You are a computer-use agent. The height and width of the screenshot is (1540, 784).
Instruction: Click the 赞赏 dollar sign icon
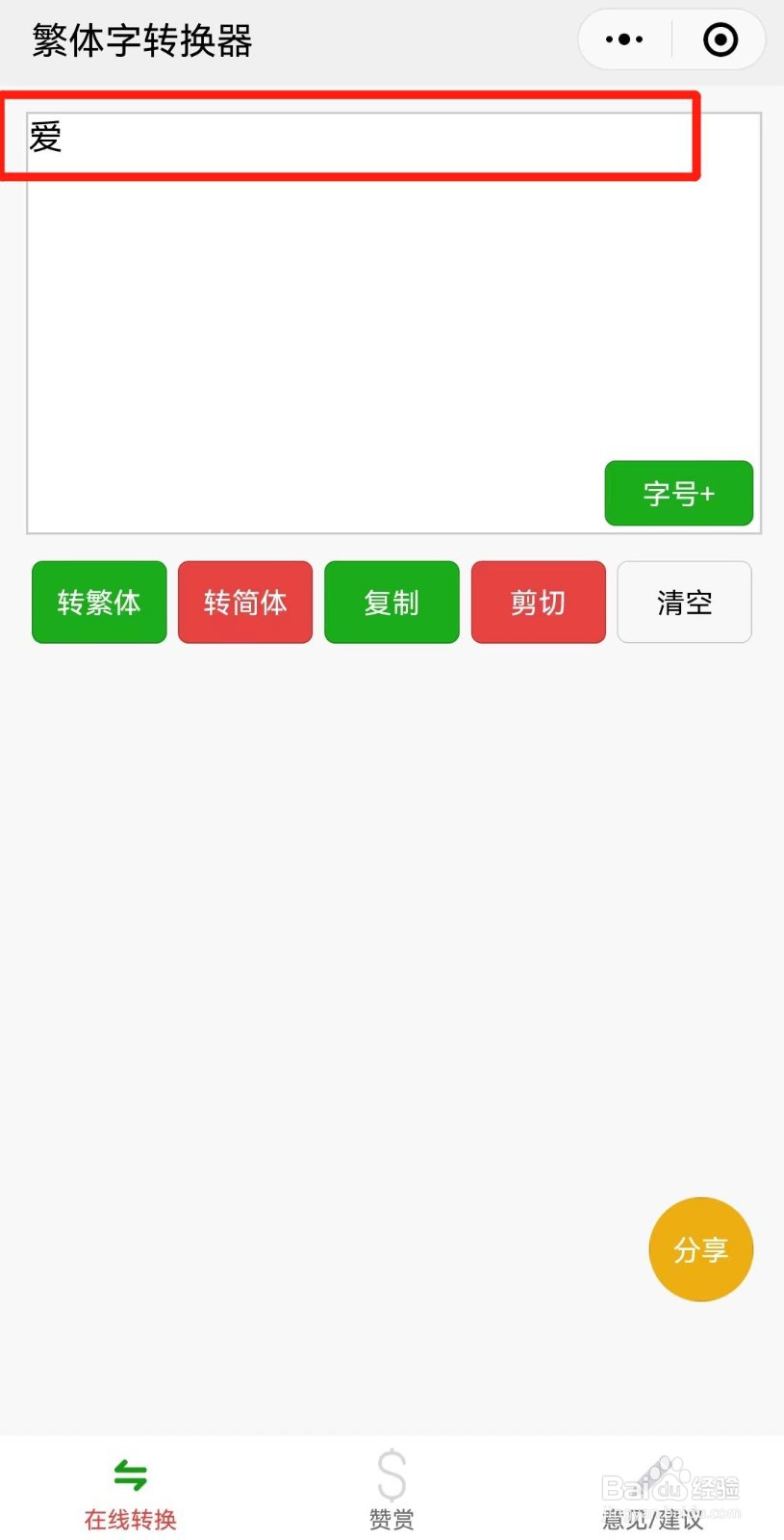click(392, 1475)
